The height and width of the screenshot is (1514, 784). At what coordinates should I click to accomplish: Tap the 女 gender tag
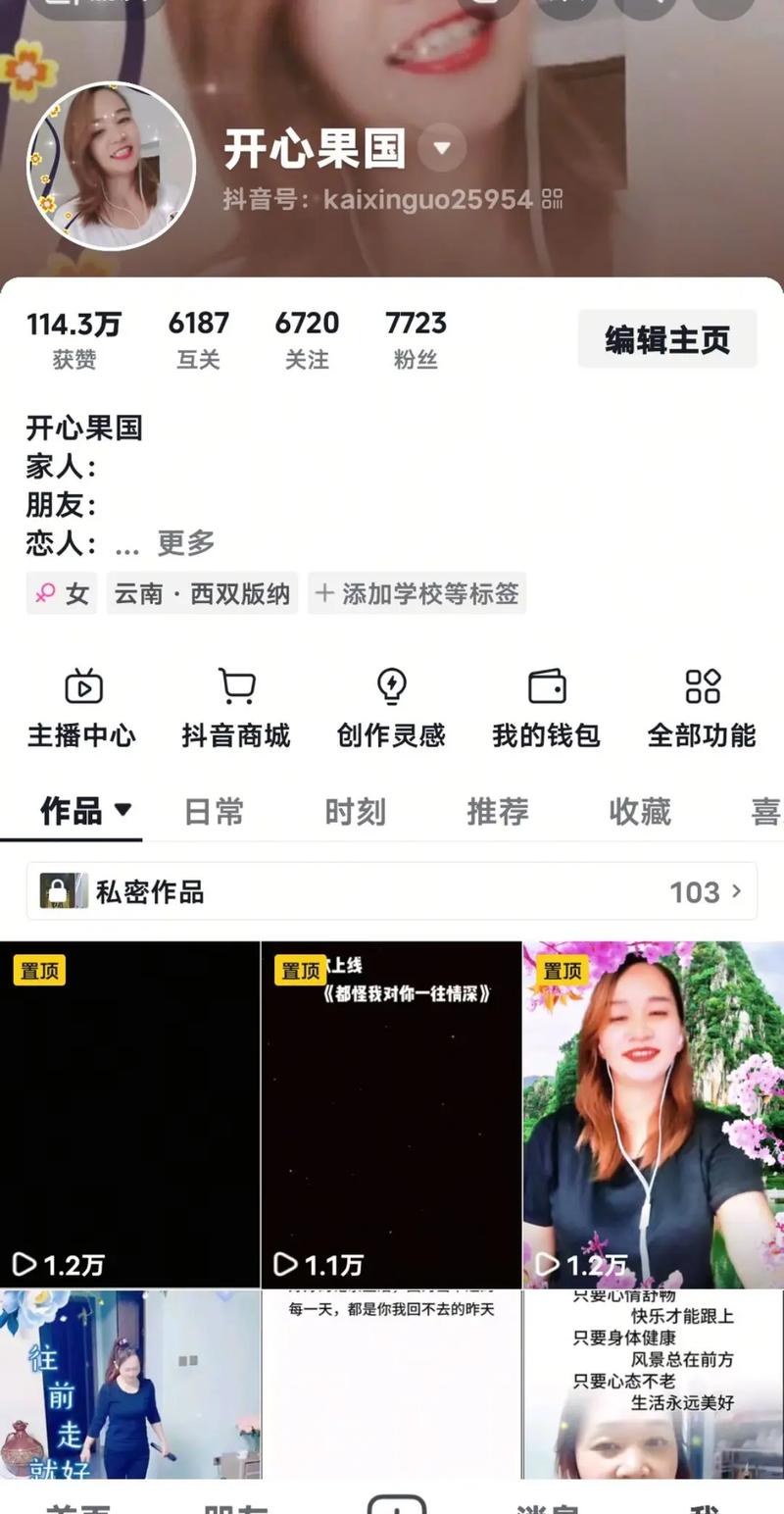(61, 593)
